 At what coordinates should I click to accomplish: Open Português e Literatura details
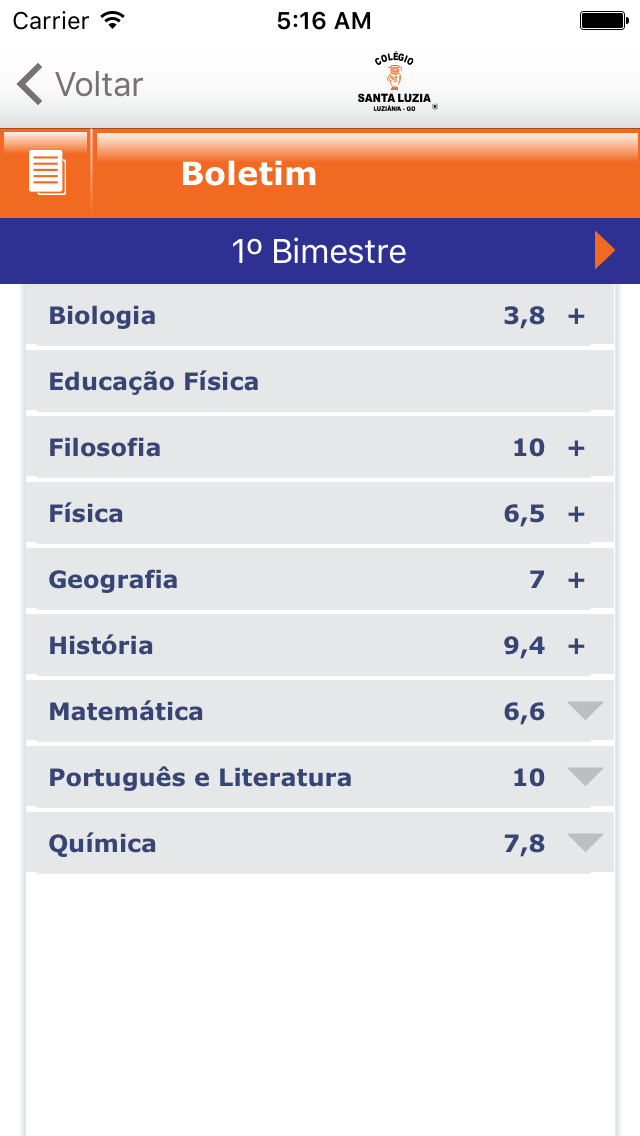pos(585,777)
